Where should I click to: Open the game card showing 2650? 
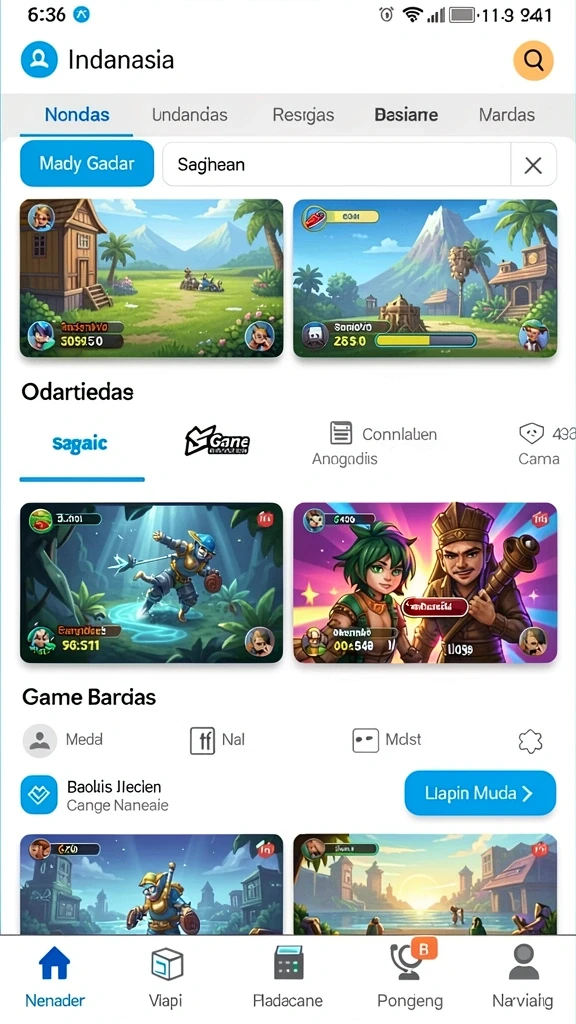click(425, 278)
